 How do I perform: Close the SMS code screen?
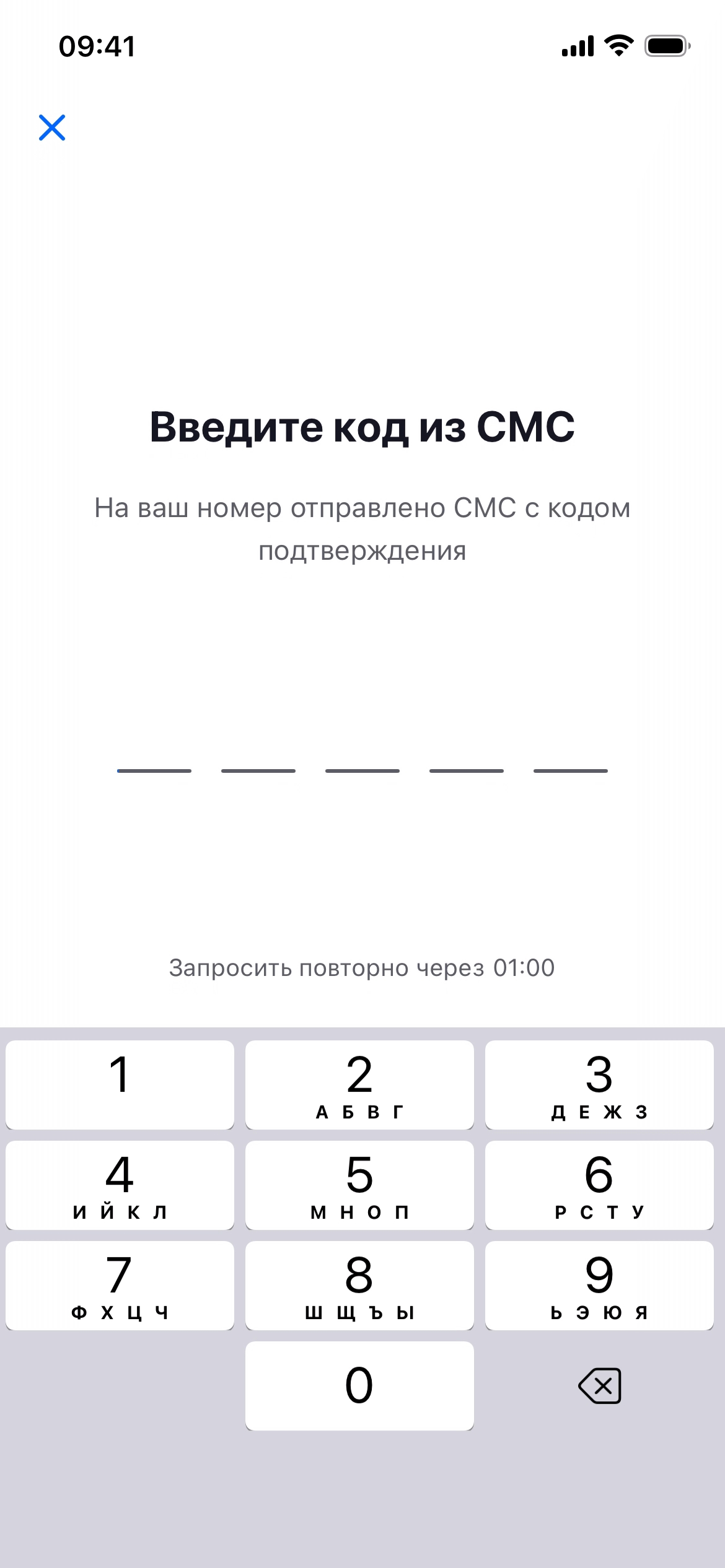52,128
